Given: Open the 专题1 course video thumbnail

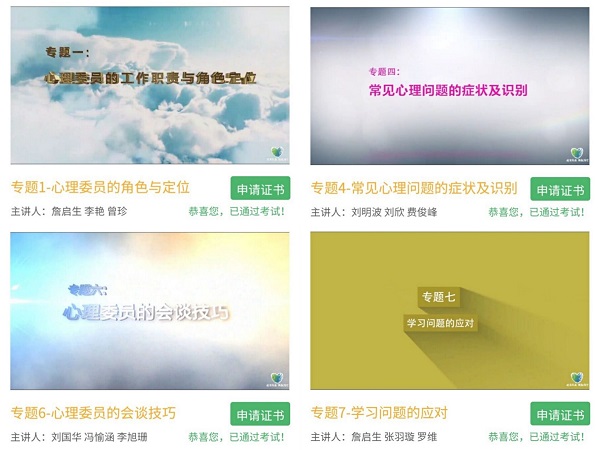Looking at the screenshot, I should [150, 85].
